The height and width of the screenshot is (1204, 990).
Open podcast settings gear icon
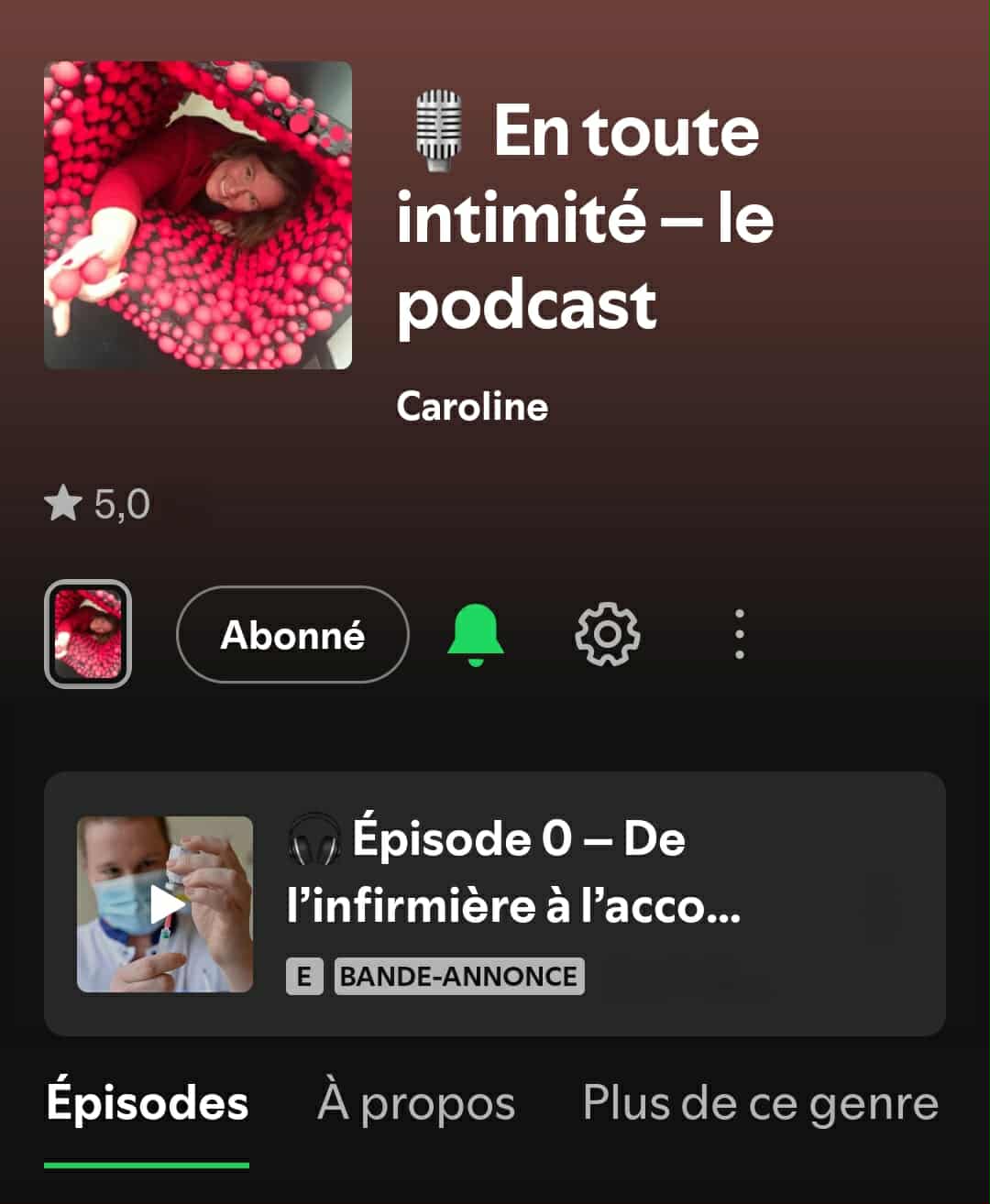coord(607,635)
